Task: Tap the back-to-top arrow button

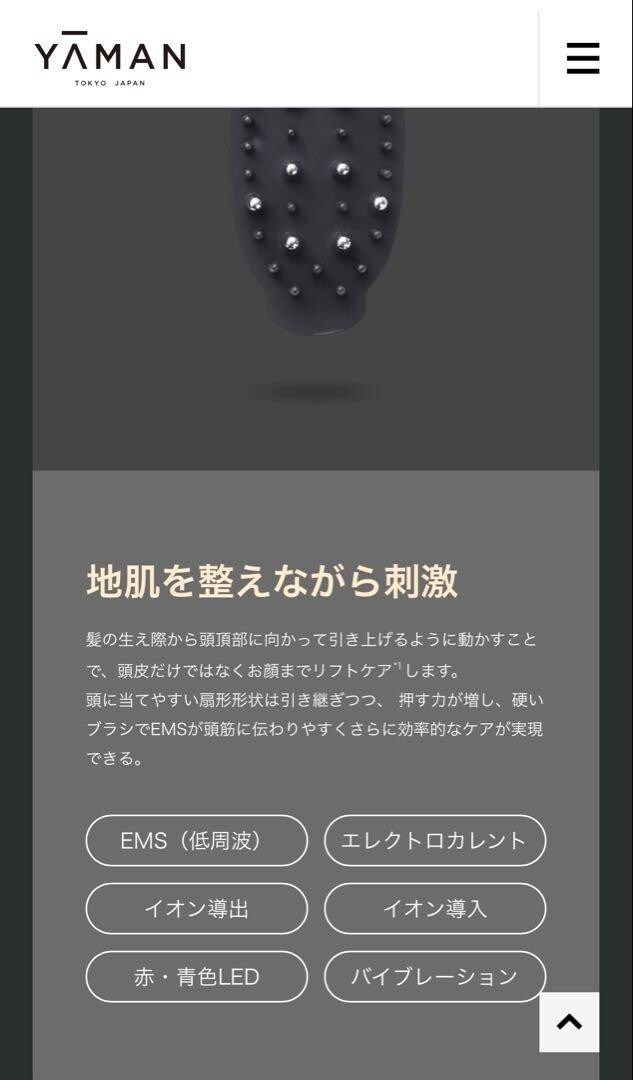Action: click(569, 1021)
